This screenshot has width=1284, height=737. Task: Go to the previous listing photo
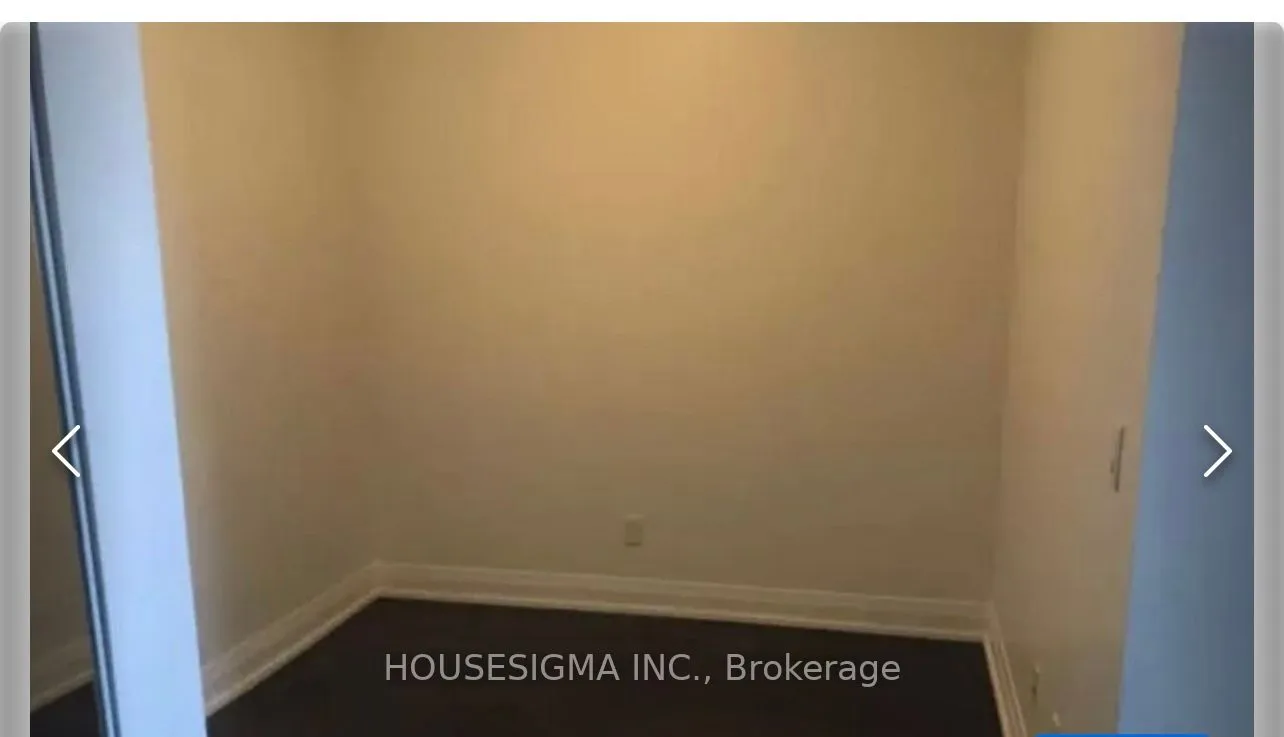pyautogui.click(x=66, y=451)
